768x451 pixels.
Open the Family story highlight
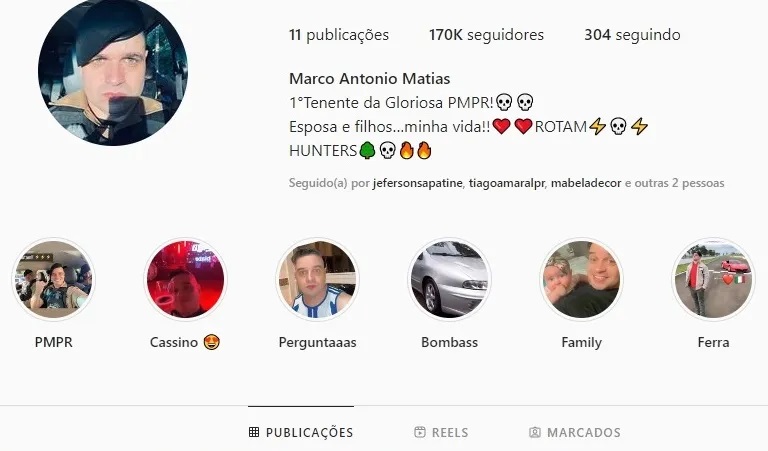click(x=581, y=279)
